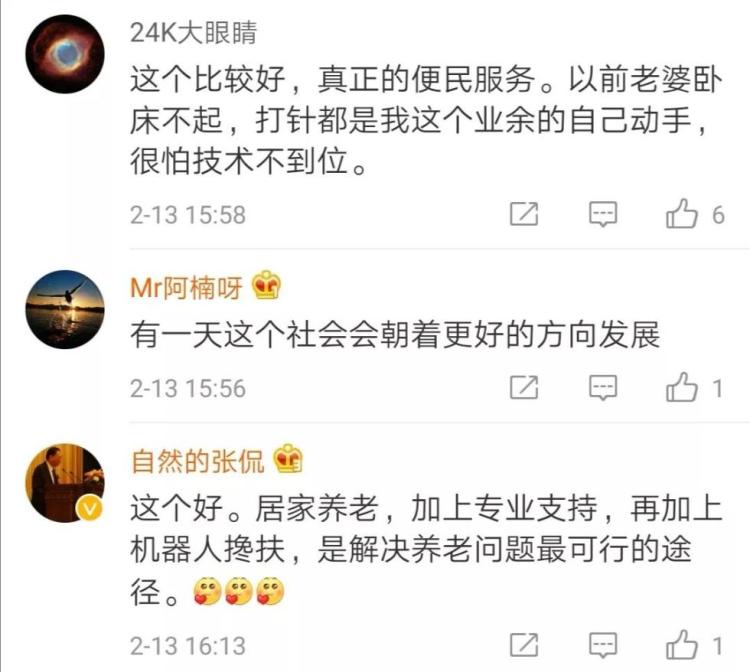Like 自然的张侃's comment
The image size is (750, 672).
(683, 644)
